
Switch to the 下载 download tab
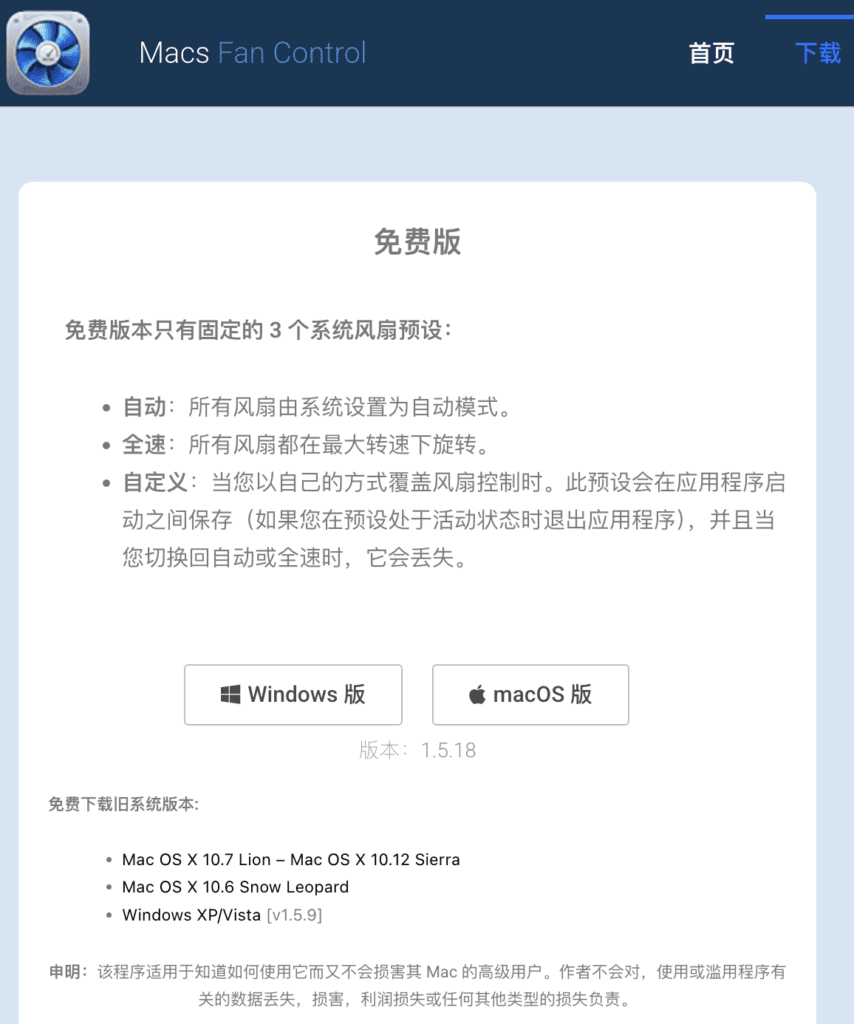[x=817, y=53]
